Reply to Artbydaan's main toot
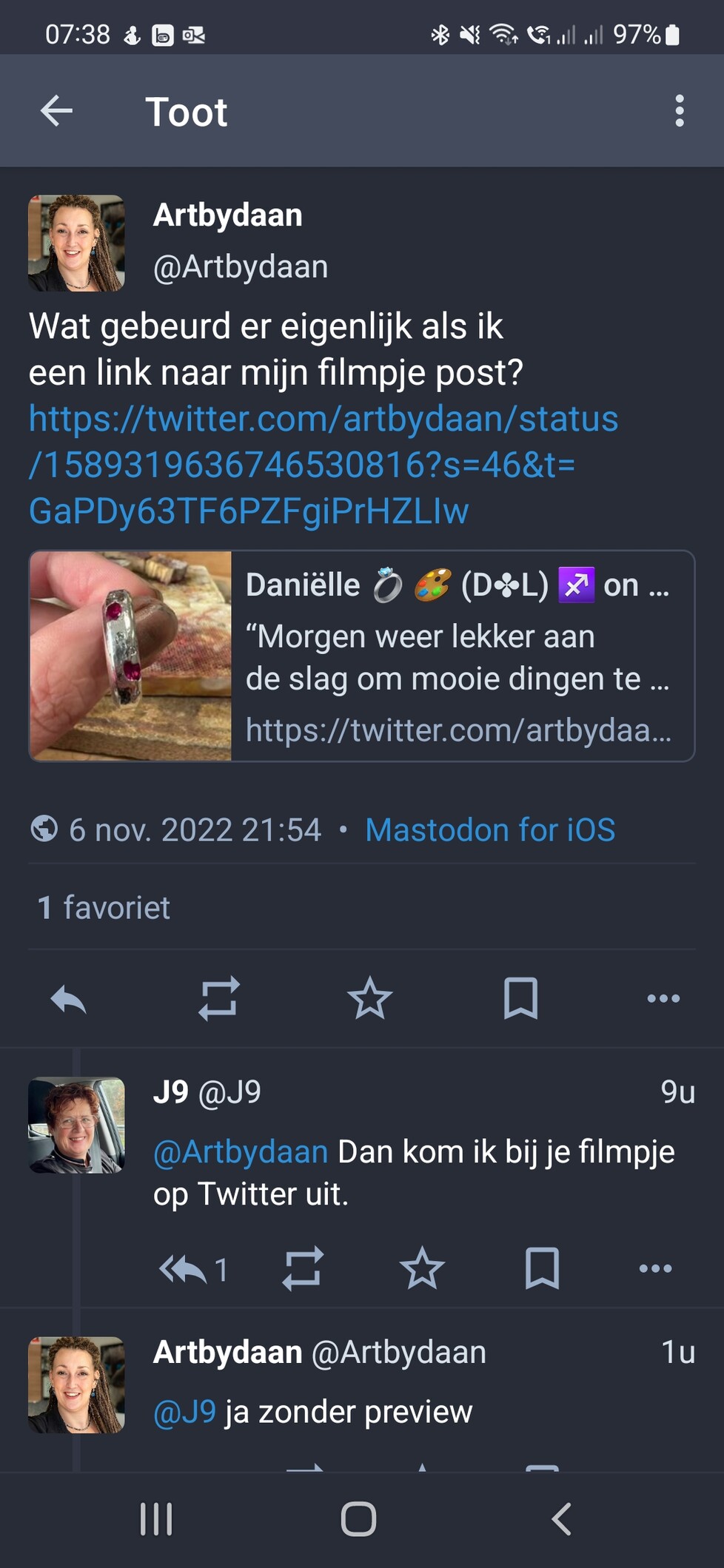 (x=69, y=999)
